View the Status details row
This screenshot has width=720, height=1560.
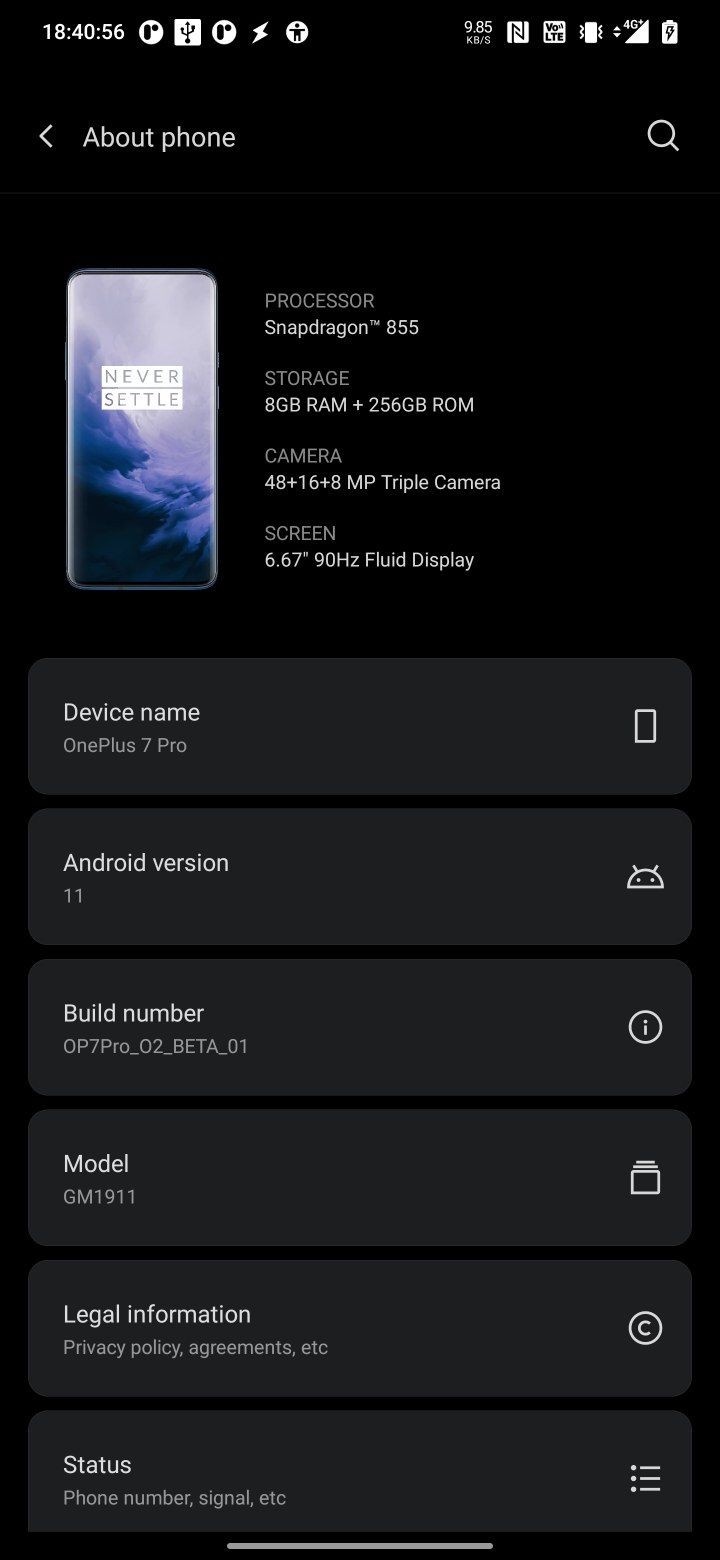(x=360, y=1477)
